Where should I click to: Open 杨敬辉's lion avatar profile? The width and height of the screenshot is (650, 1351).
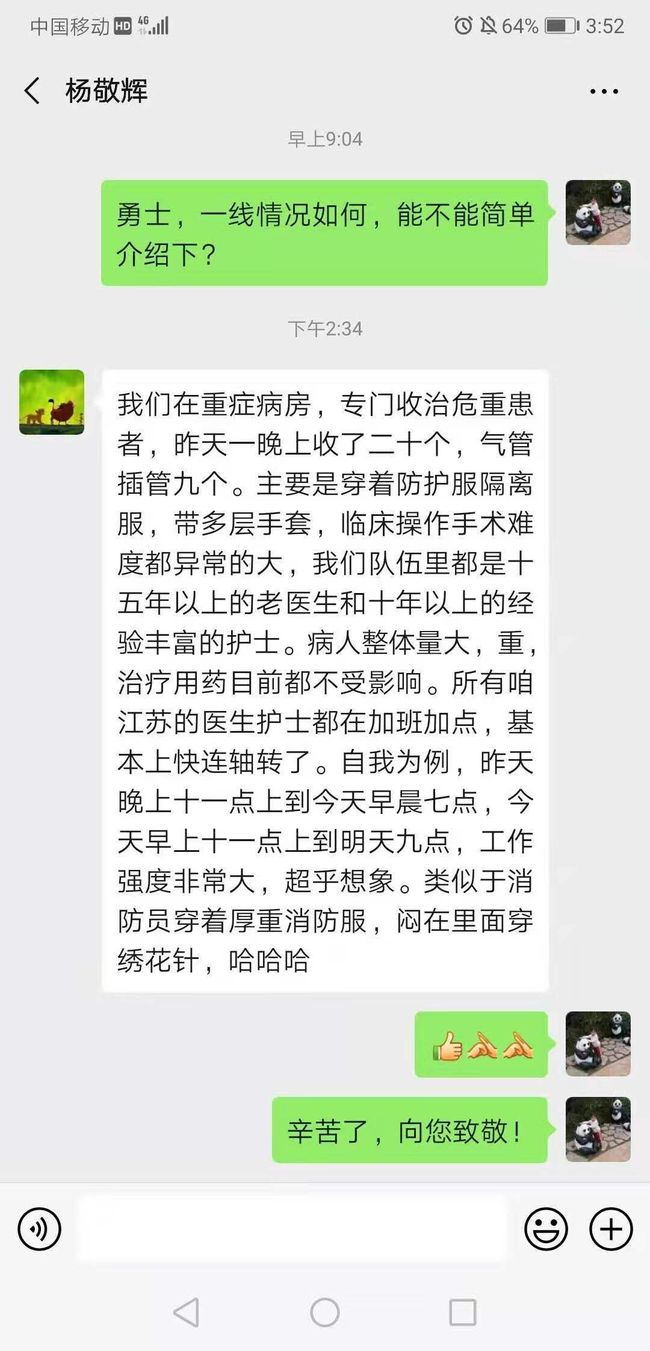(51, 402)
